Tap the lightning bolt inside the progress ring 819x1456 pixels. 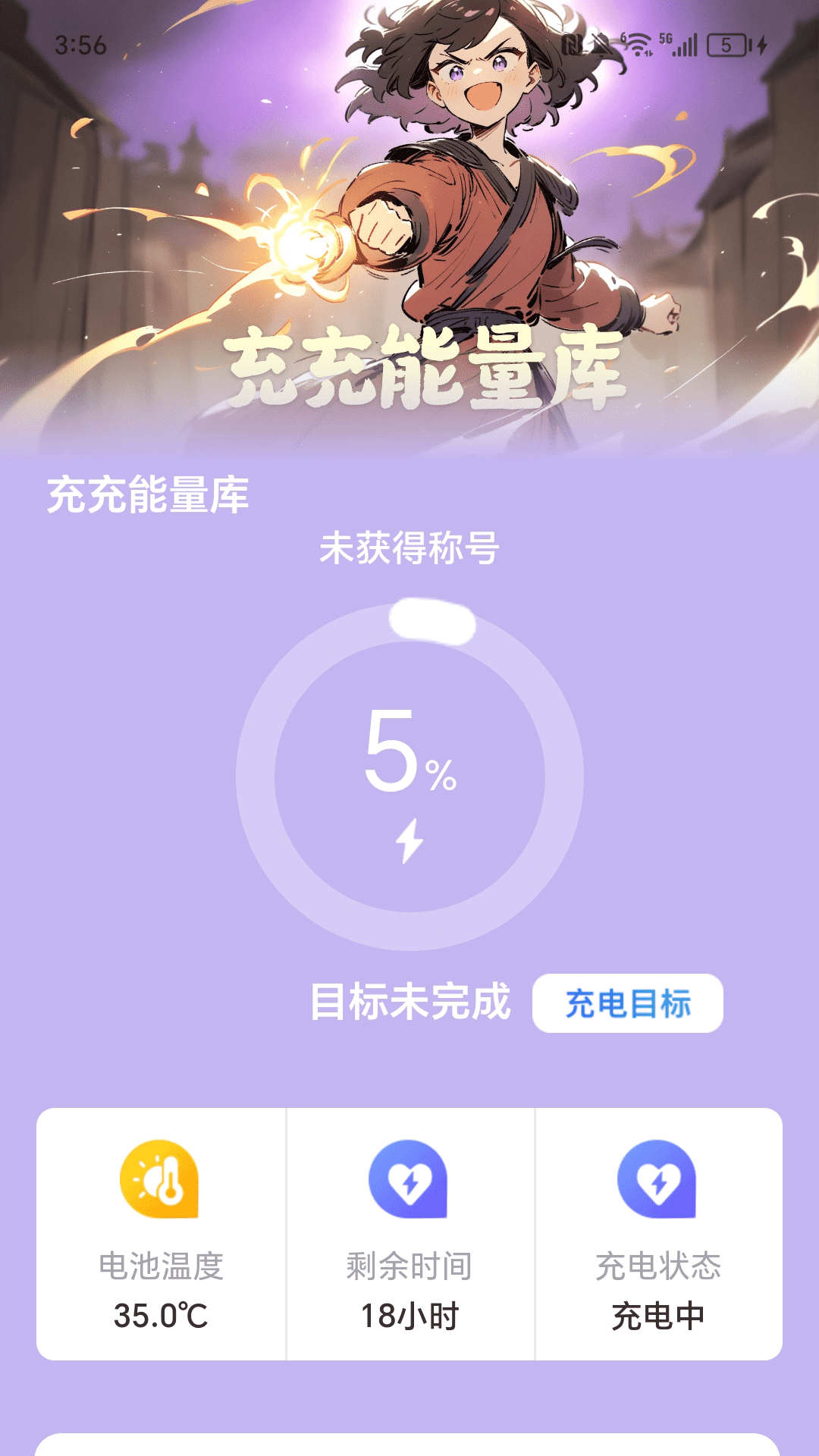[409, 842]
